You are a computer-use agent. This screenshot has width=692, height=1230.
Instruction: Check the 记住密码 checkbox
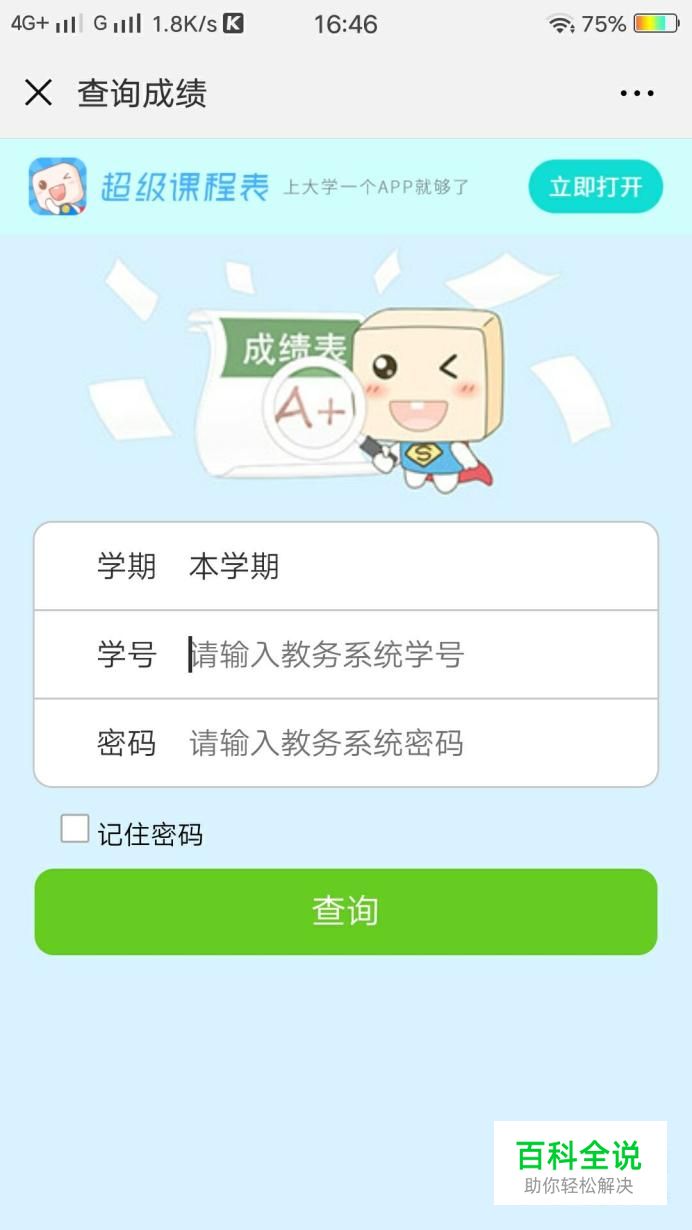coord(75,829)
